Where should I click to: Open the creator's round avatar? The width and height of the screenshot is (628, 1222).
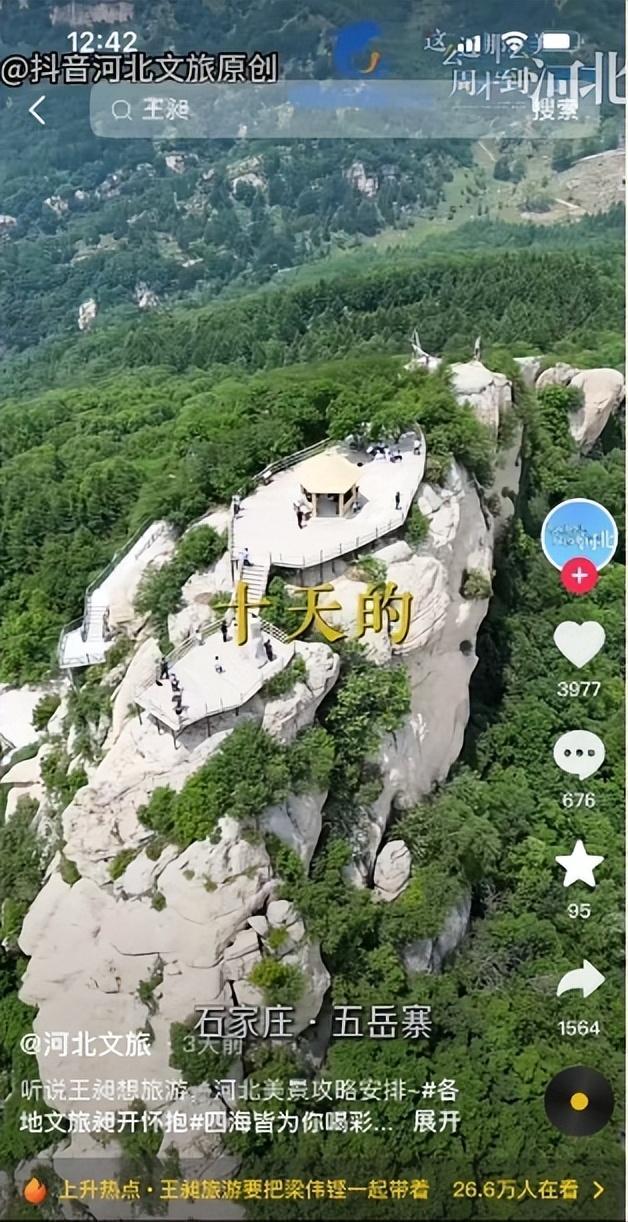tap(579, 535)
